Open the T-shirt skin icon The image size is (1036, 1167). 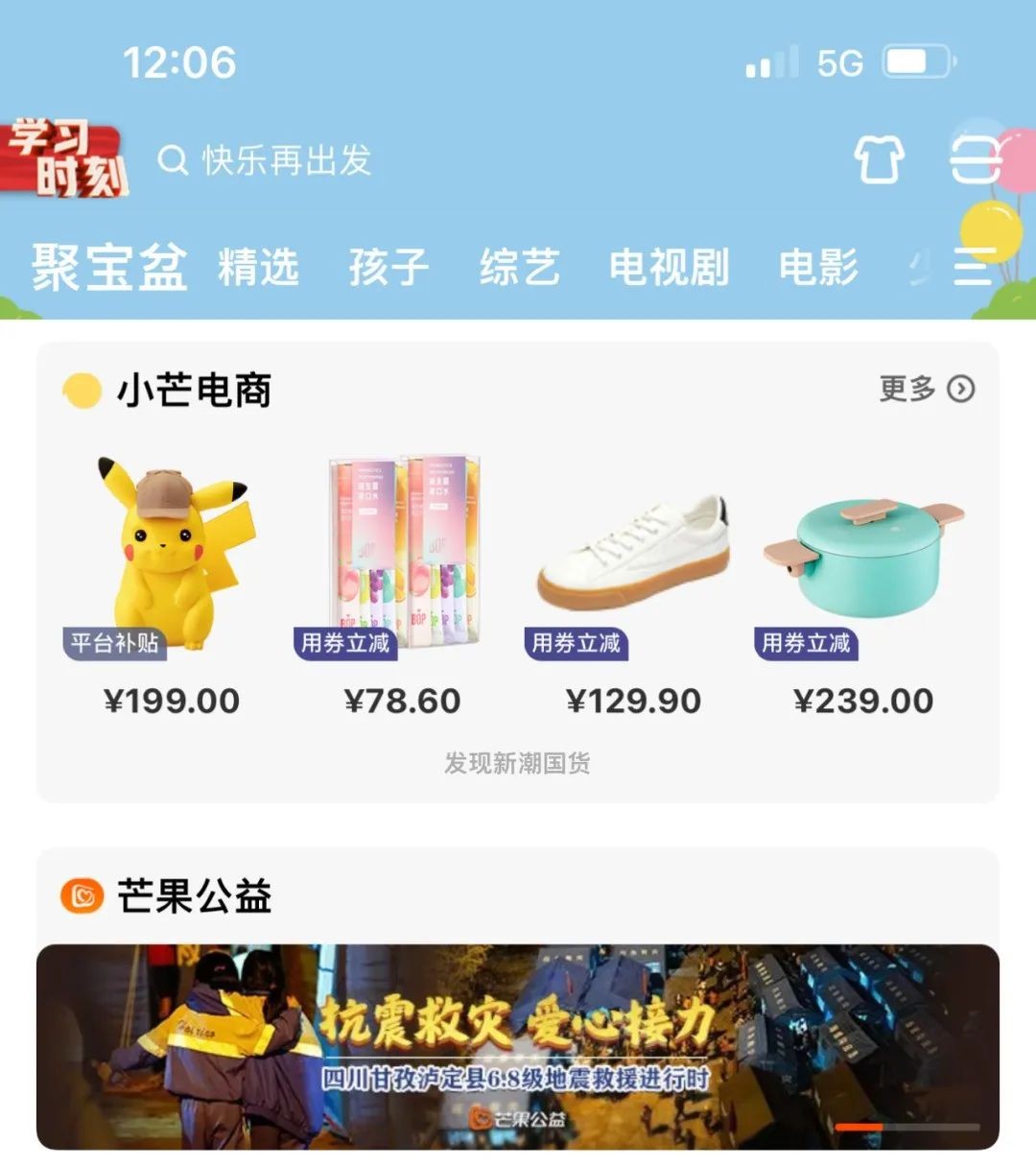[x=879, y=159]
